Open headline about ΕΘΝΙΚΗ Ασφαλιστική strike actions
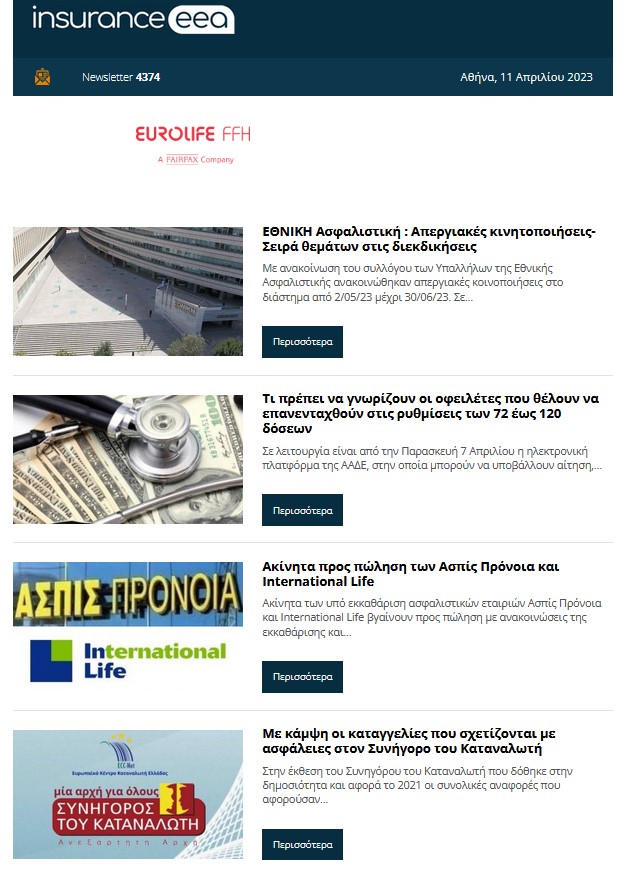Viewport: 628px width, 870px height. (428, 238)
